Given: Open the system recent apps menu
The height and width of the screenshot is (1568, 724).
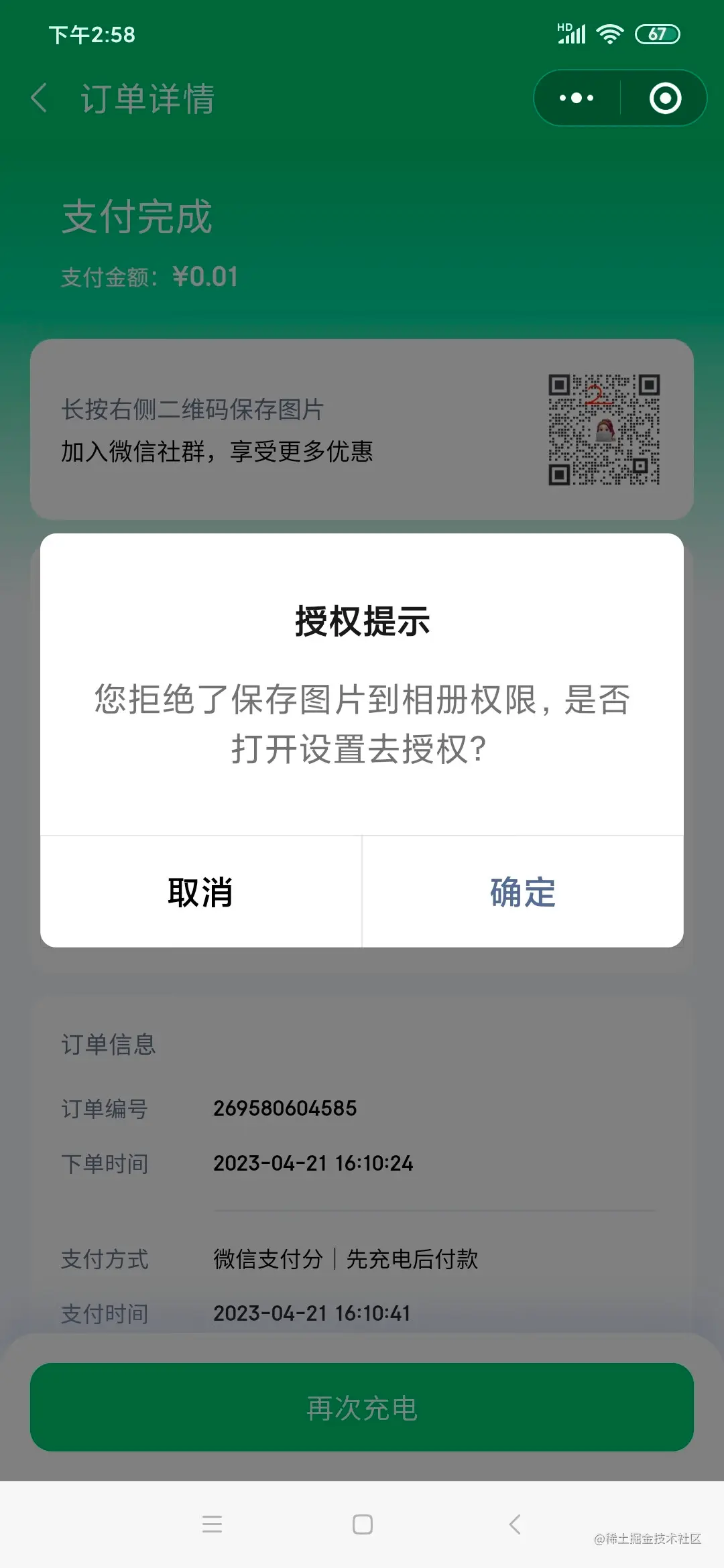Looking at the screenshot, I should (212, 1524).
